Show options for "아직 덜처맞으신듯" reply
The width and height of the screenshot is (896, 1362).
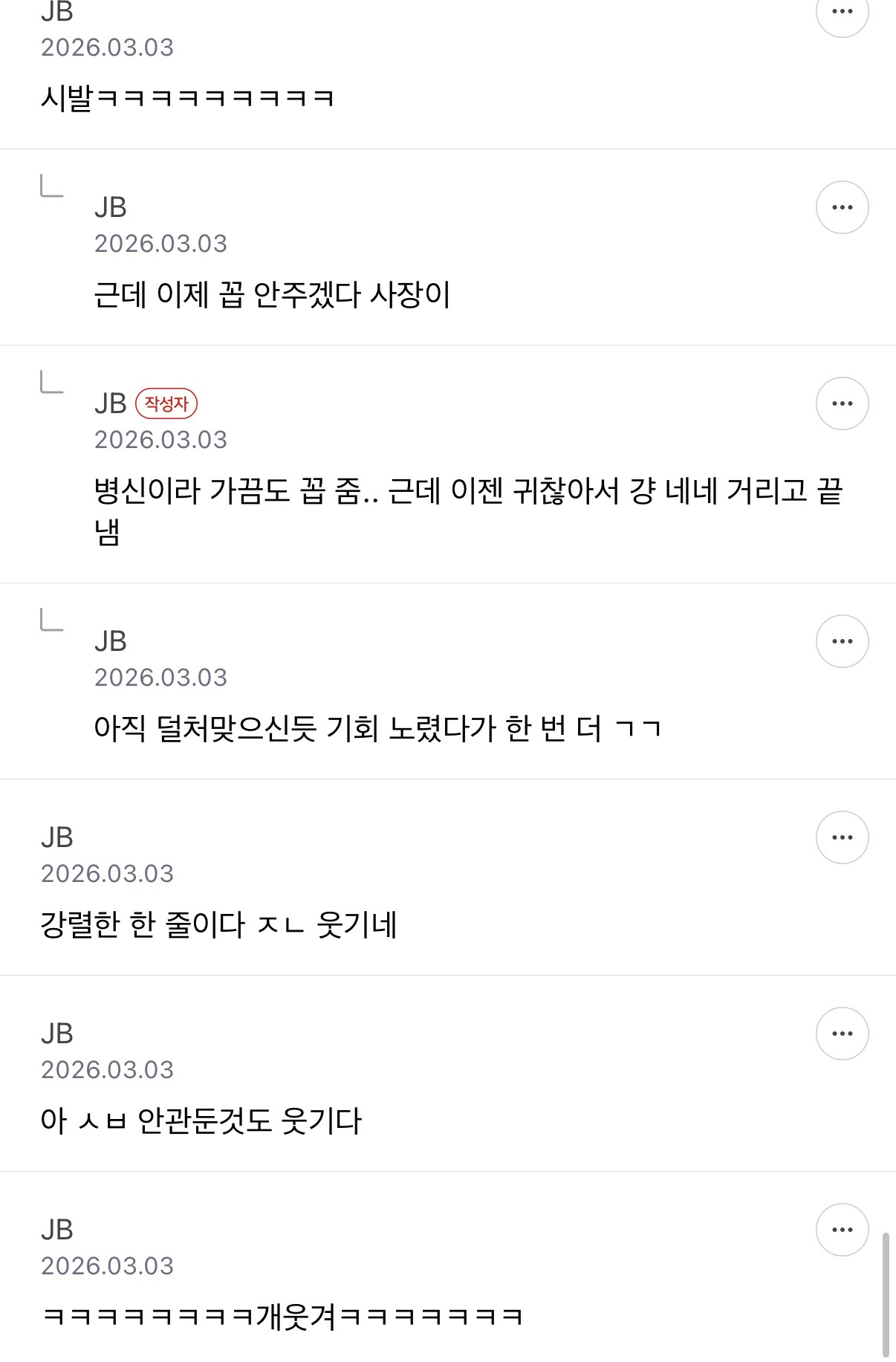[842, 641]
